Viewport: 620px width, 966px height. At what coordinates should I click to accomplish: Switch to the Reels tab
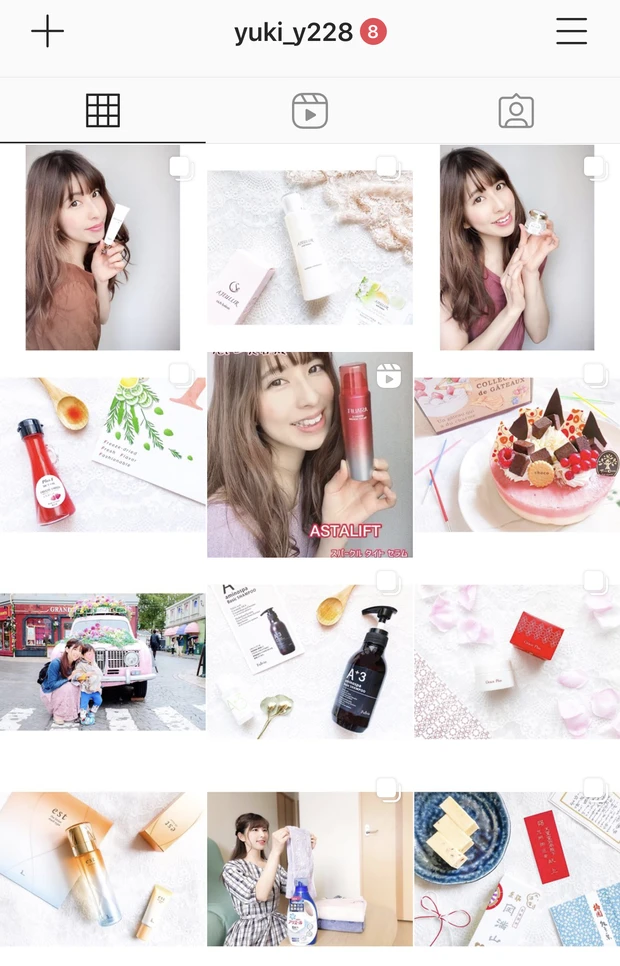pos(310,111)
